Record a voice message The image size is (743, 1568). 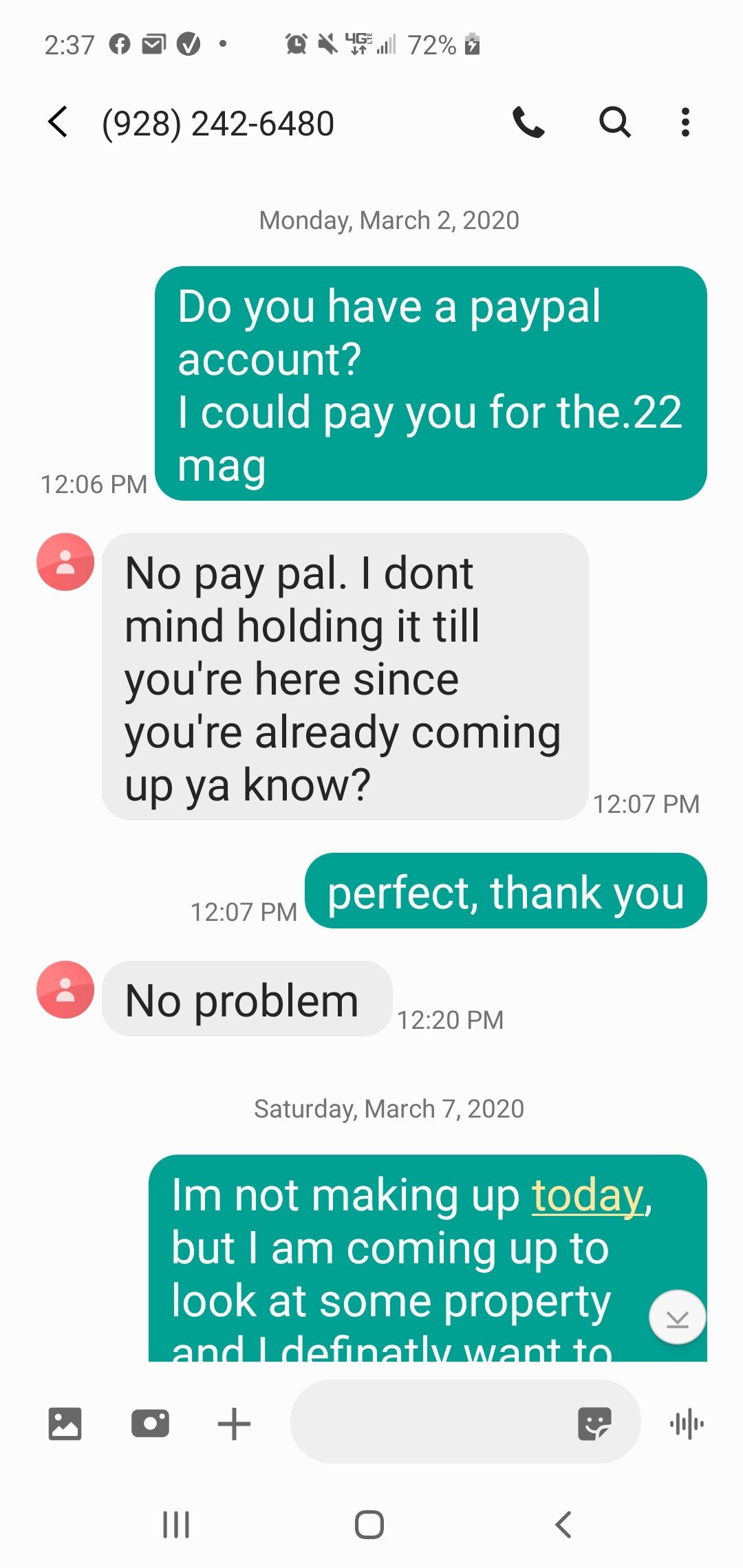click(x=687, y=1423)
